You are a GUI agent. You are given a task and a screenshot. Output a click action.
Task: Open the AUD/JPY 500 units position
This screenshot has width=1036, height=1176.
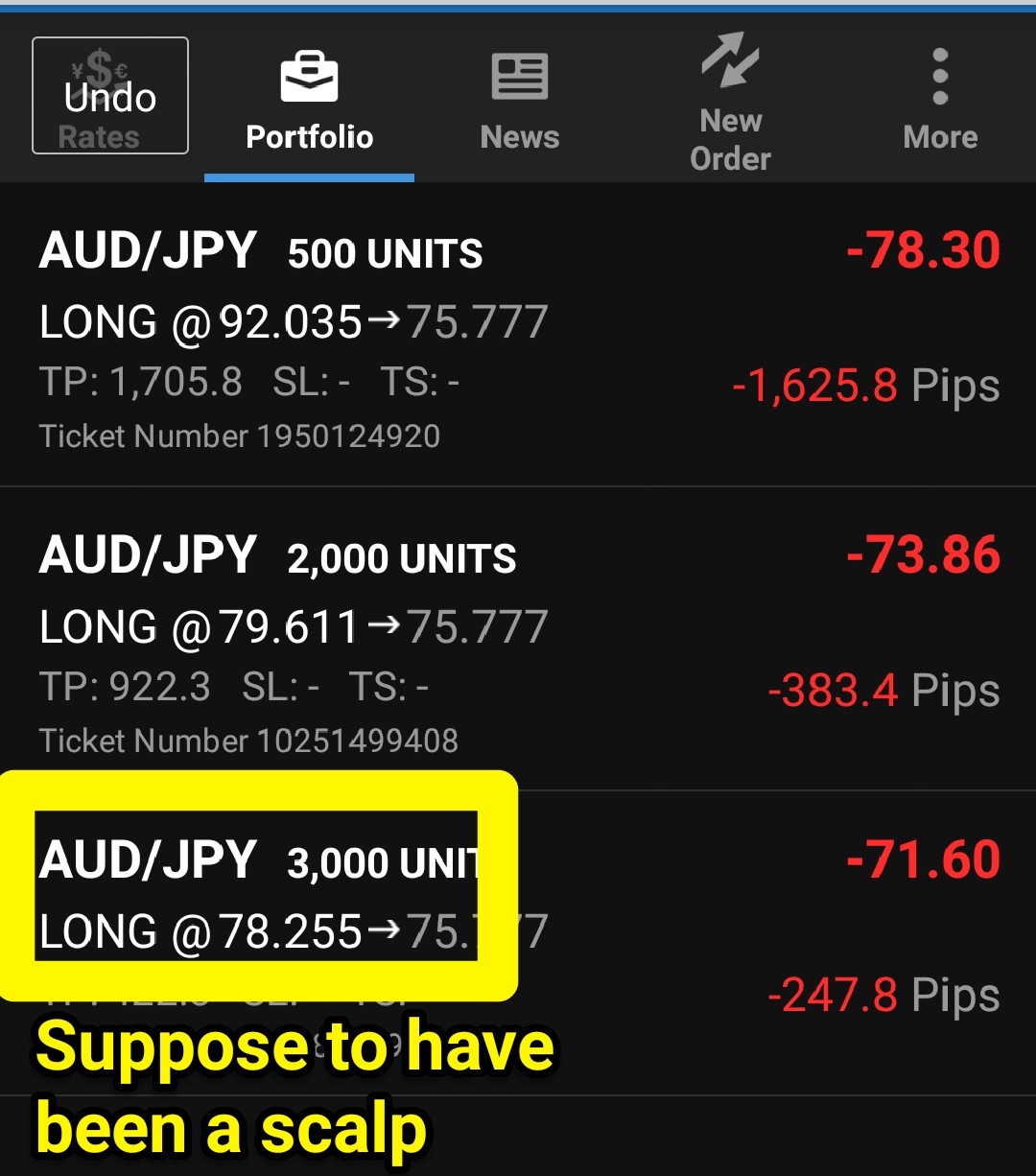click(518, 336)
